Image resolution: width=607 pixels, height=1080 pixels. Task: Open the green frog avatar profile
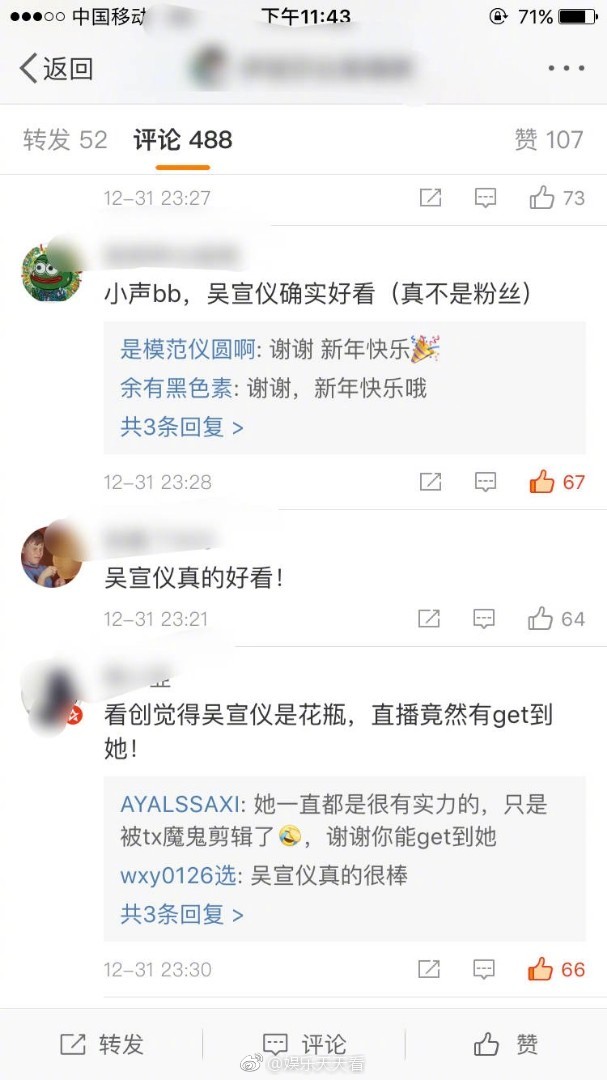point(51,270)
